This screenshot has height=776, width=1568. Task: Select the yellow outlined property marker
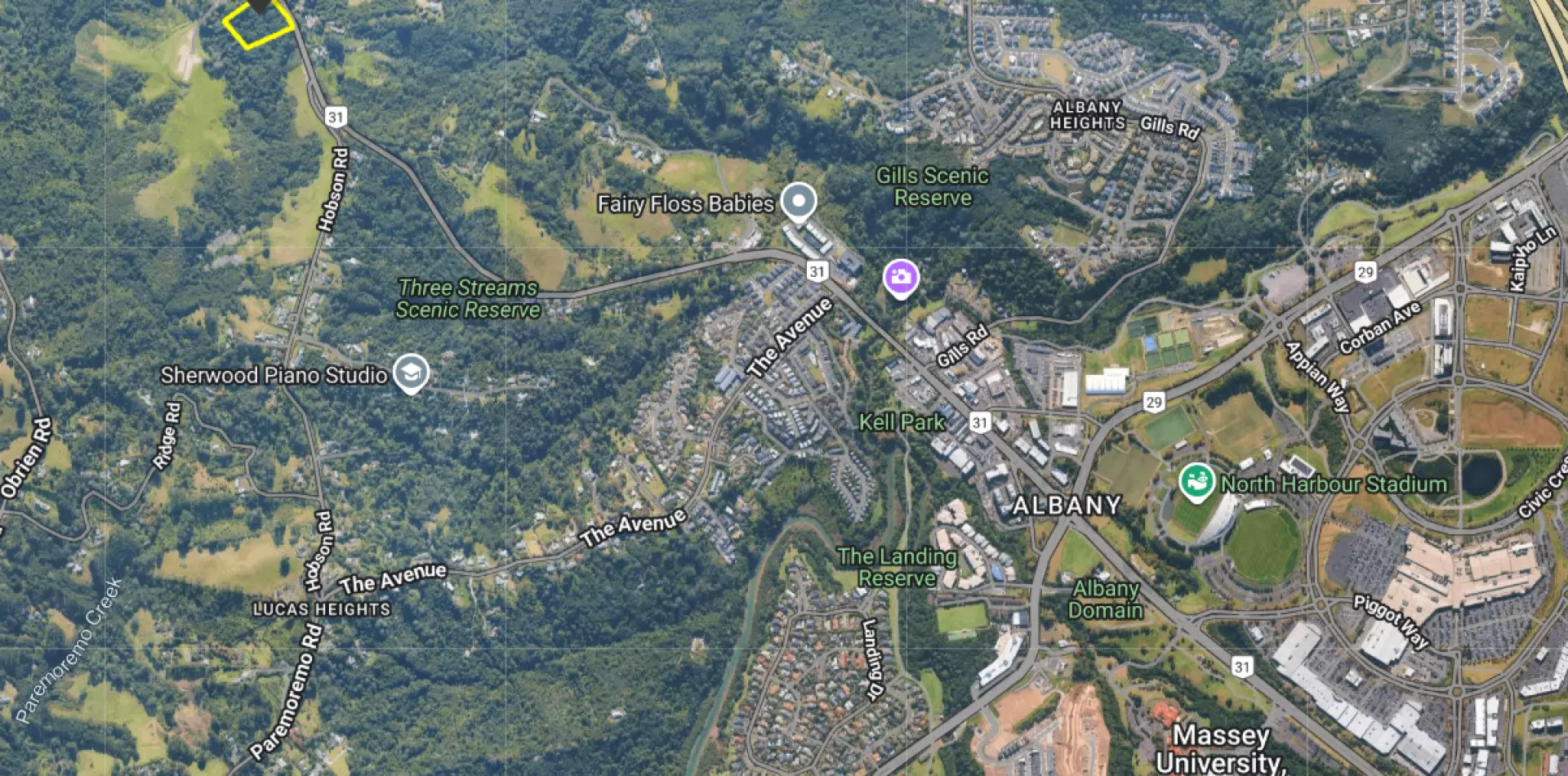[259, 24]
